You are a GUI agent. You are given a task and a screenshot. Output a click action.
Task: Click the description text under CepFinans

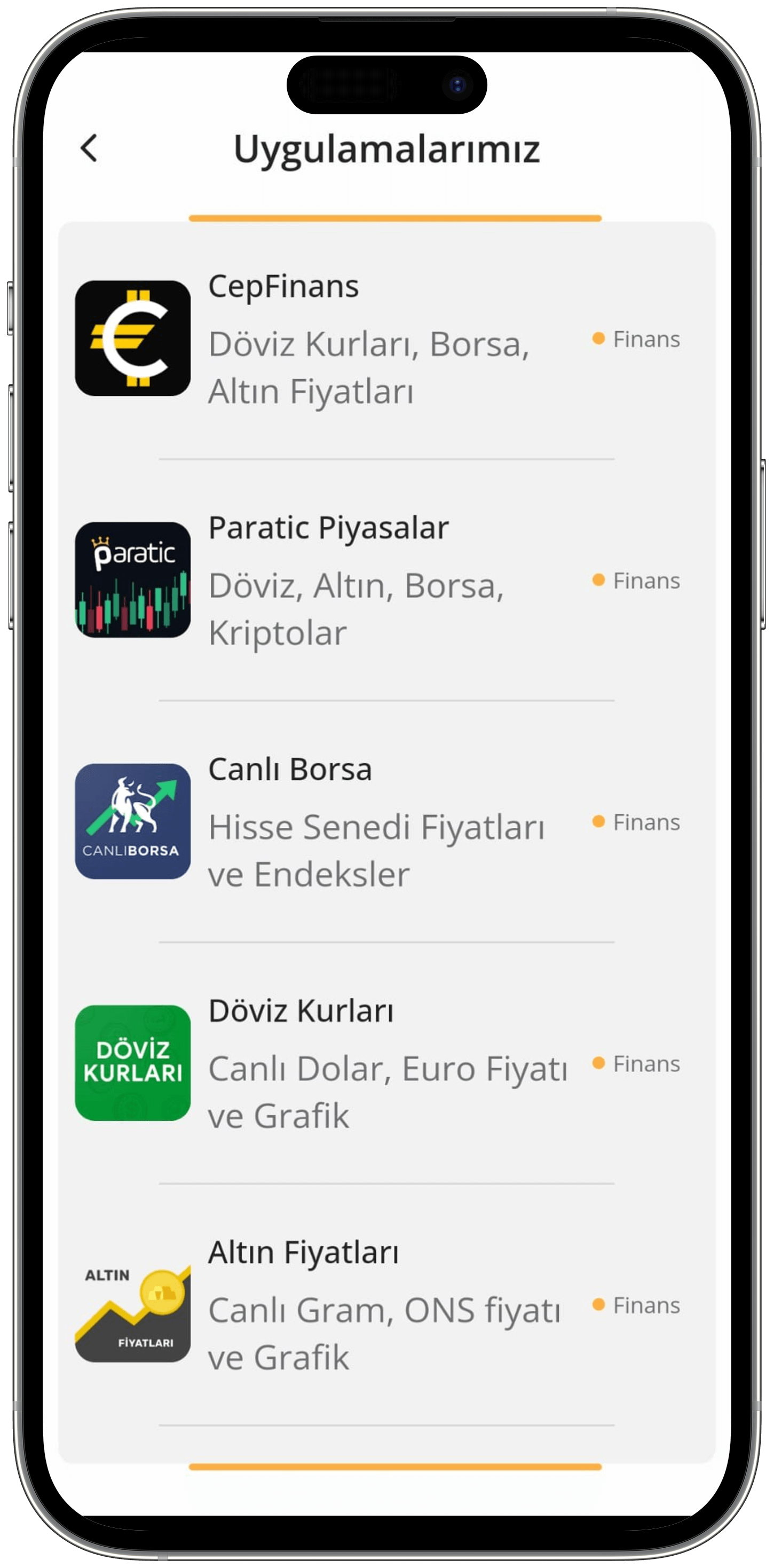tap(369, 365)
